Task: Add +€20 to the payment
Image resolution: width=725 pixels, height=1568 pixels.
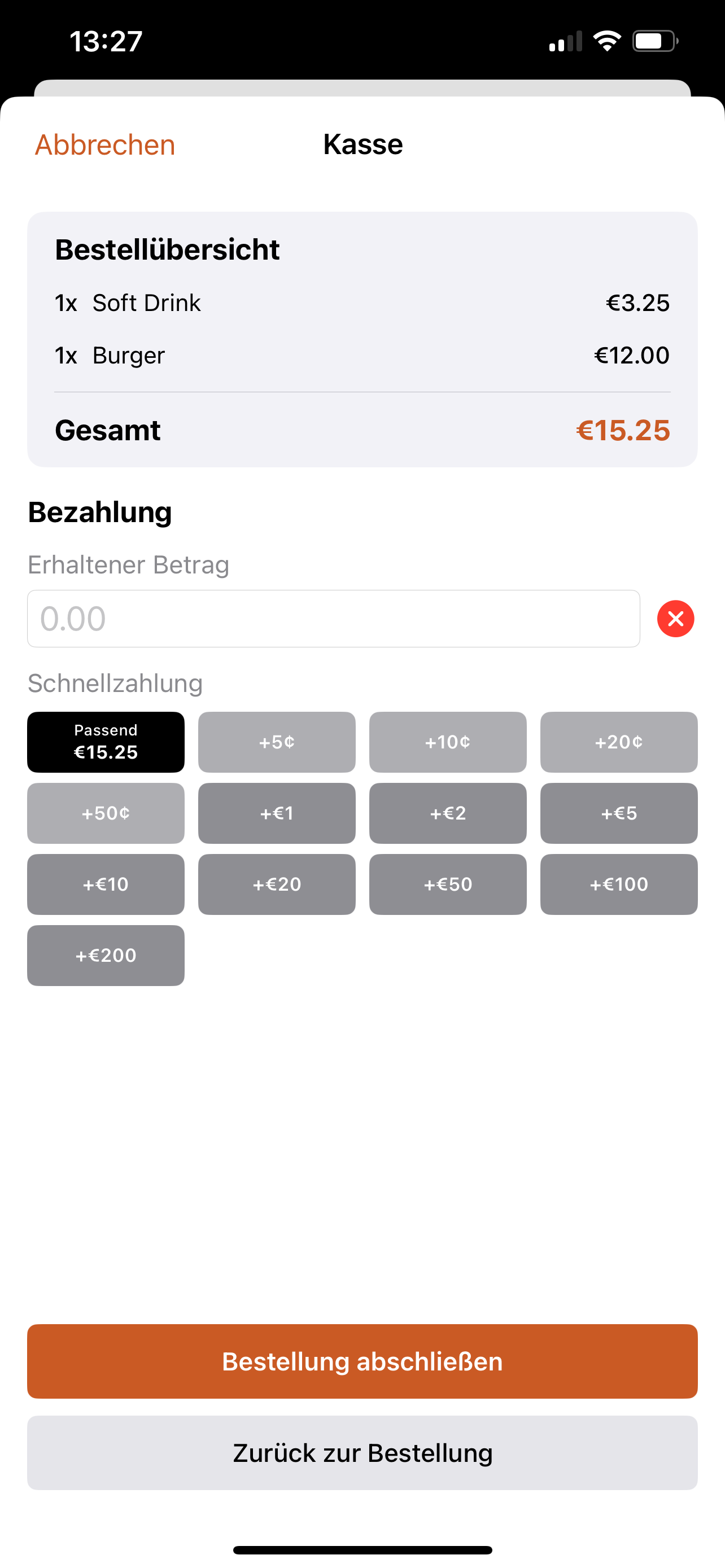Action: (x=276, y=884)
